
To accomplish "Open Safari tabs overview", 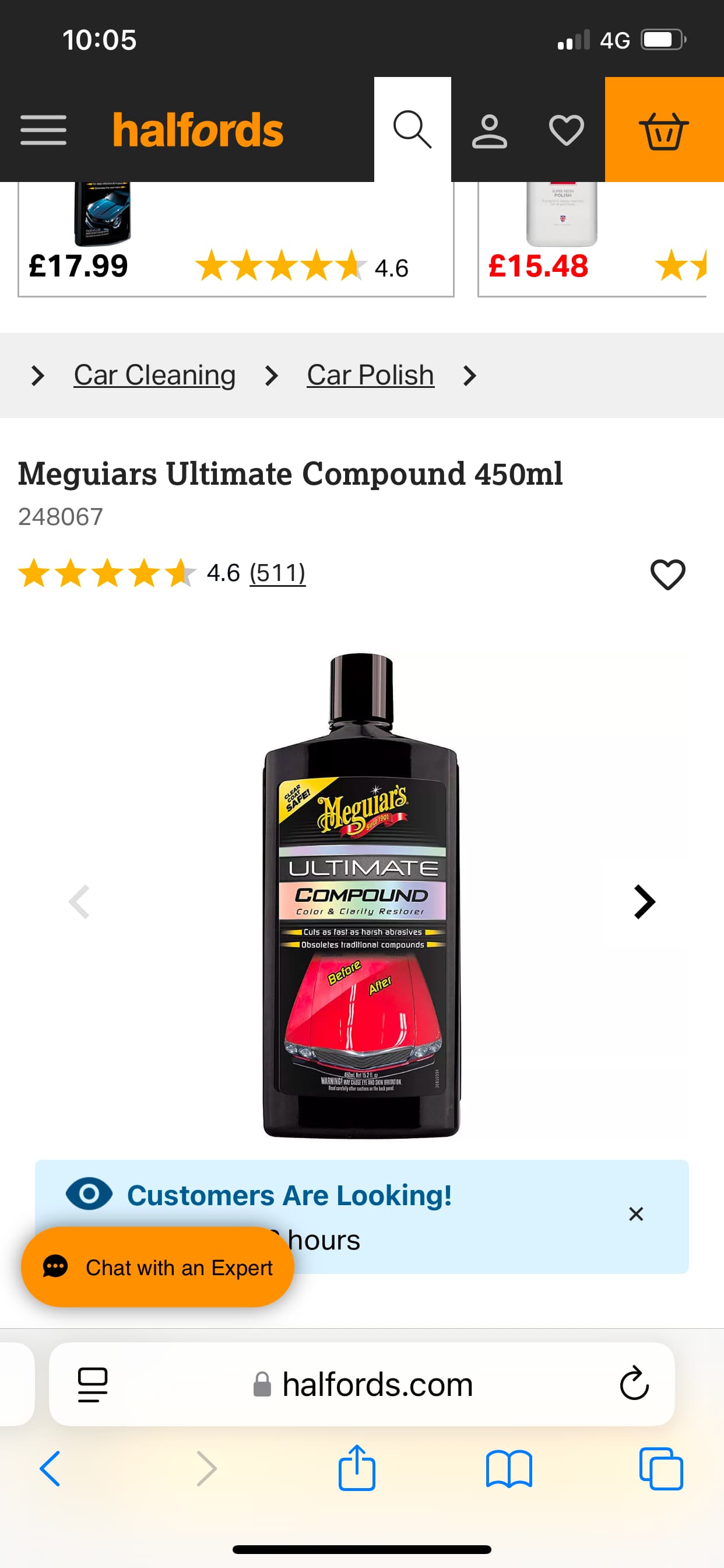I will point(660,1468).
